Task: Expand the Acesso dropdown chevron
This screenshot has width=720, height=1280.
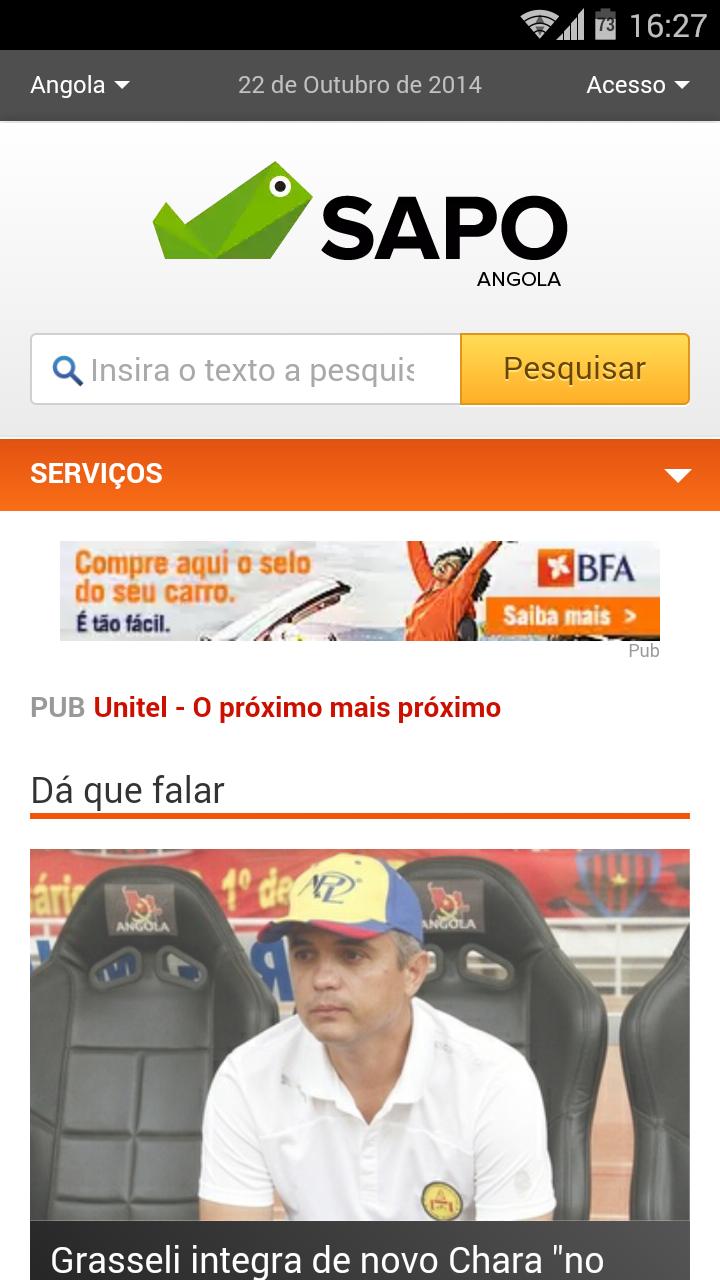Action: click(683, 85)
